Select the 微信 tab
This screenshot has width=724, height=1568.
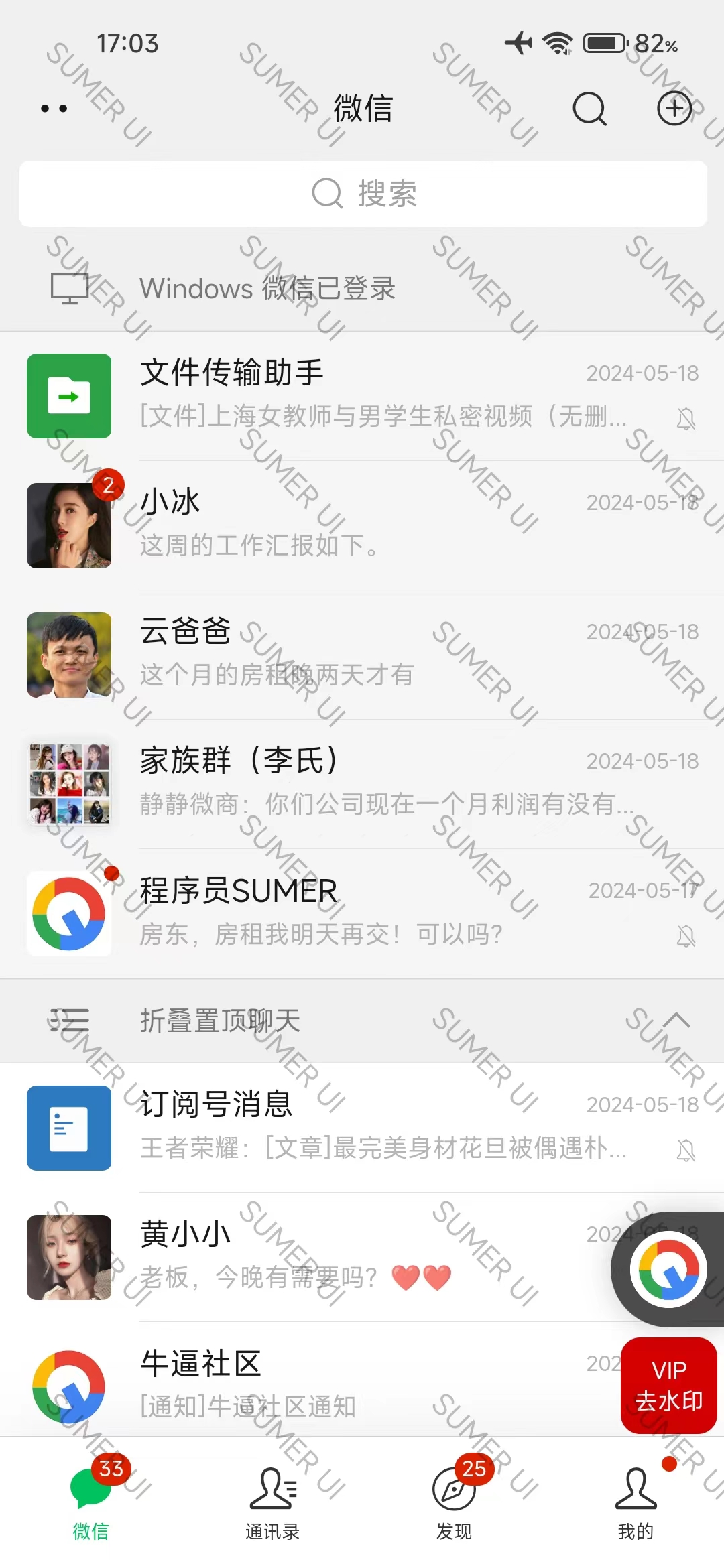click(90, 1501)
